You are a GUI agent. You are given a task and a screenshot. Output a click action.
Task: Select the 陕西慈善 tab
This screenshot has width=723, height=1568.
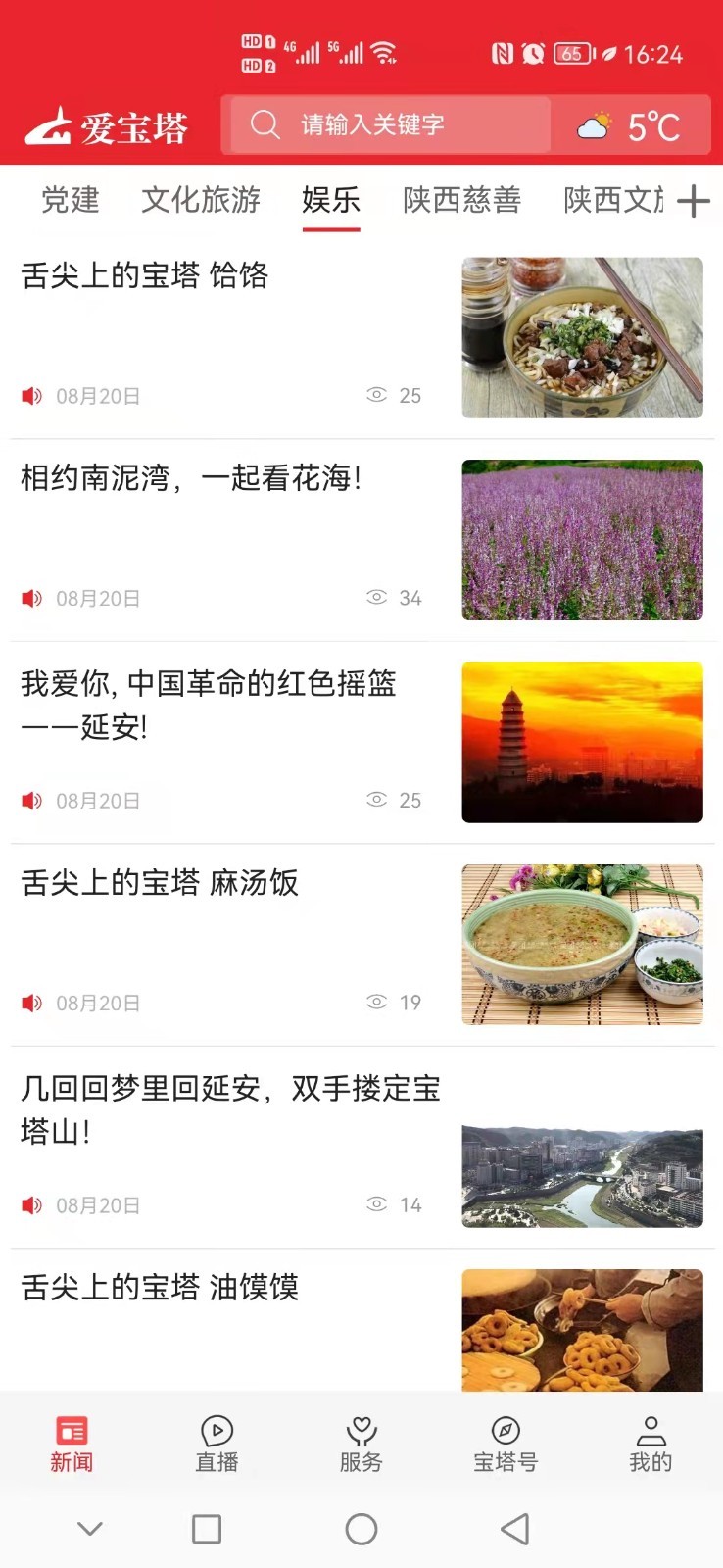461,200
